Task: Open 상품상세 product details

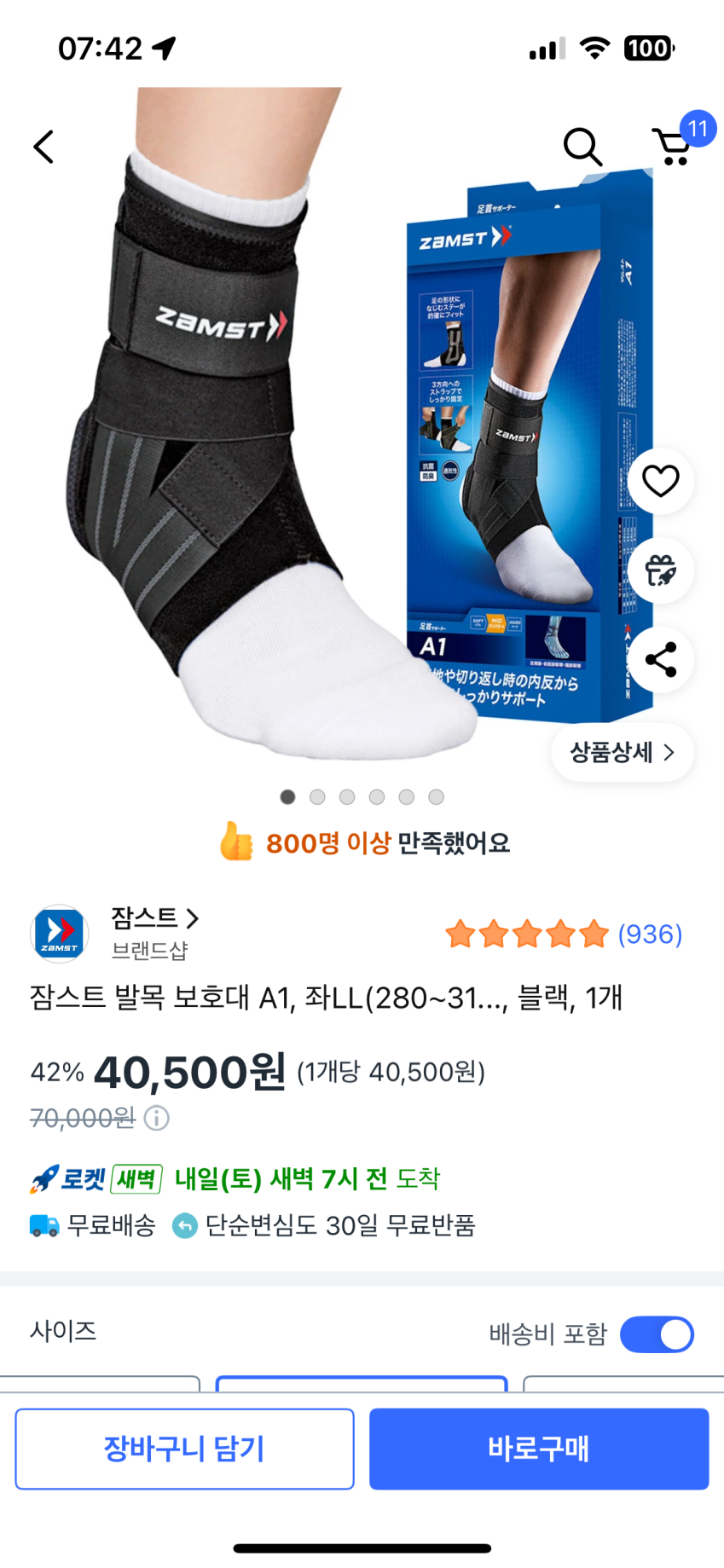Action: pos(623,752)
